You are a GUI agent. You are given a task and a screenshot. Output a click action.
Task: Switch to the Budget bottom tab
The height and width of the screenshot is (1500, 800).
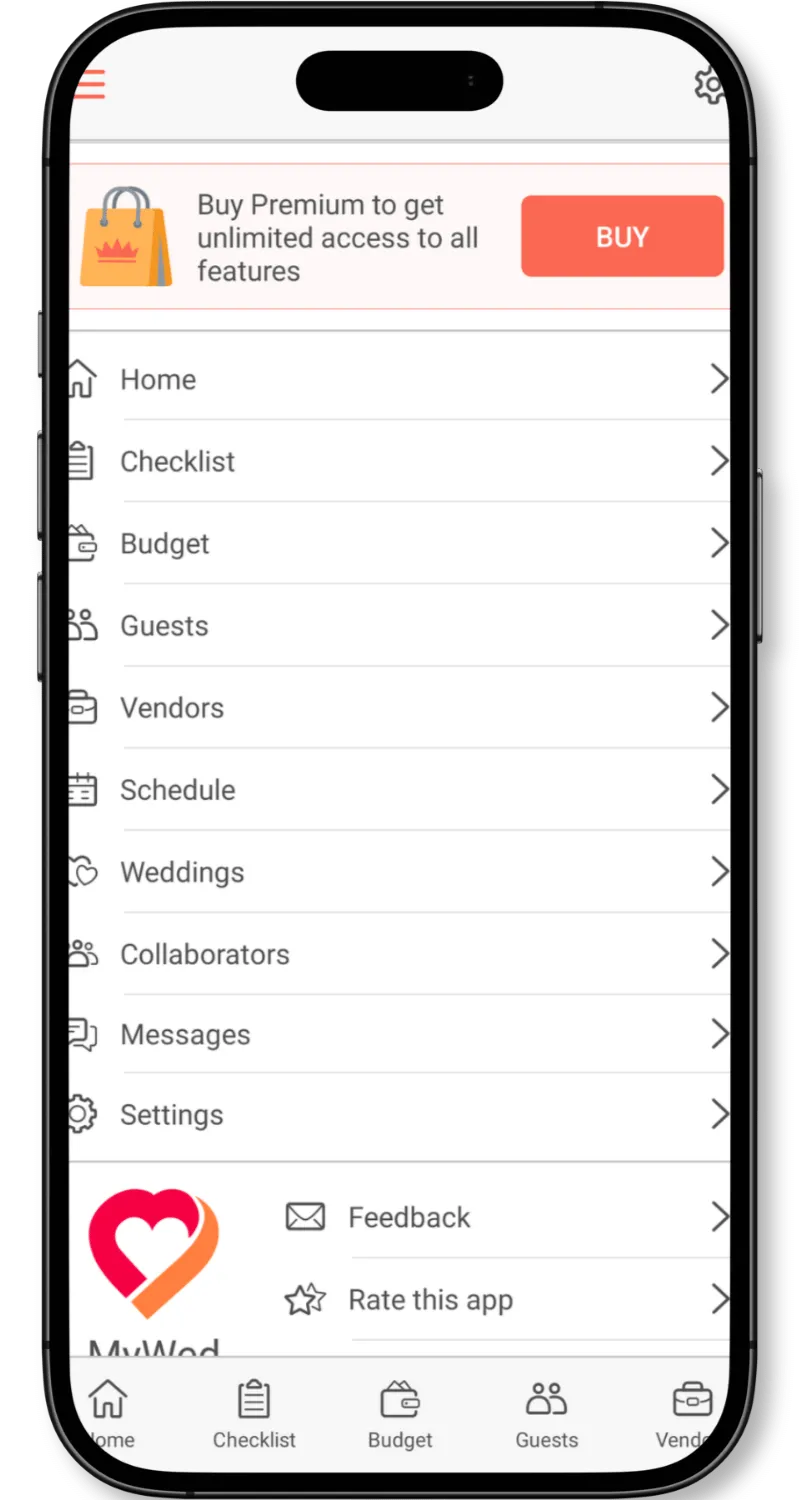[400, 1415]
